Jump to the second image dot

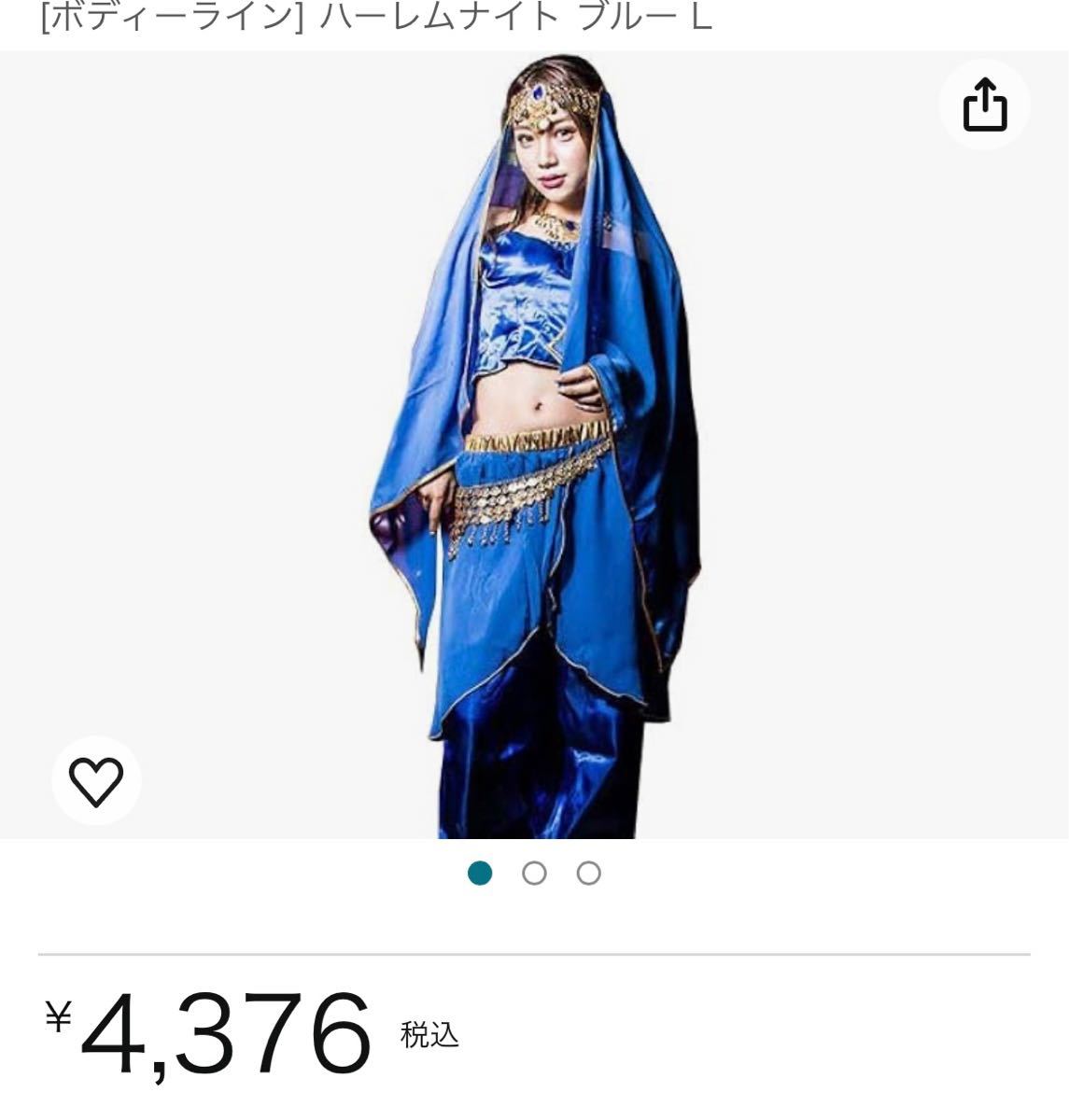tap(534, 874)
